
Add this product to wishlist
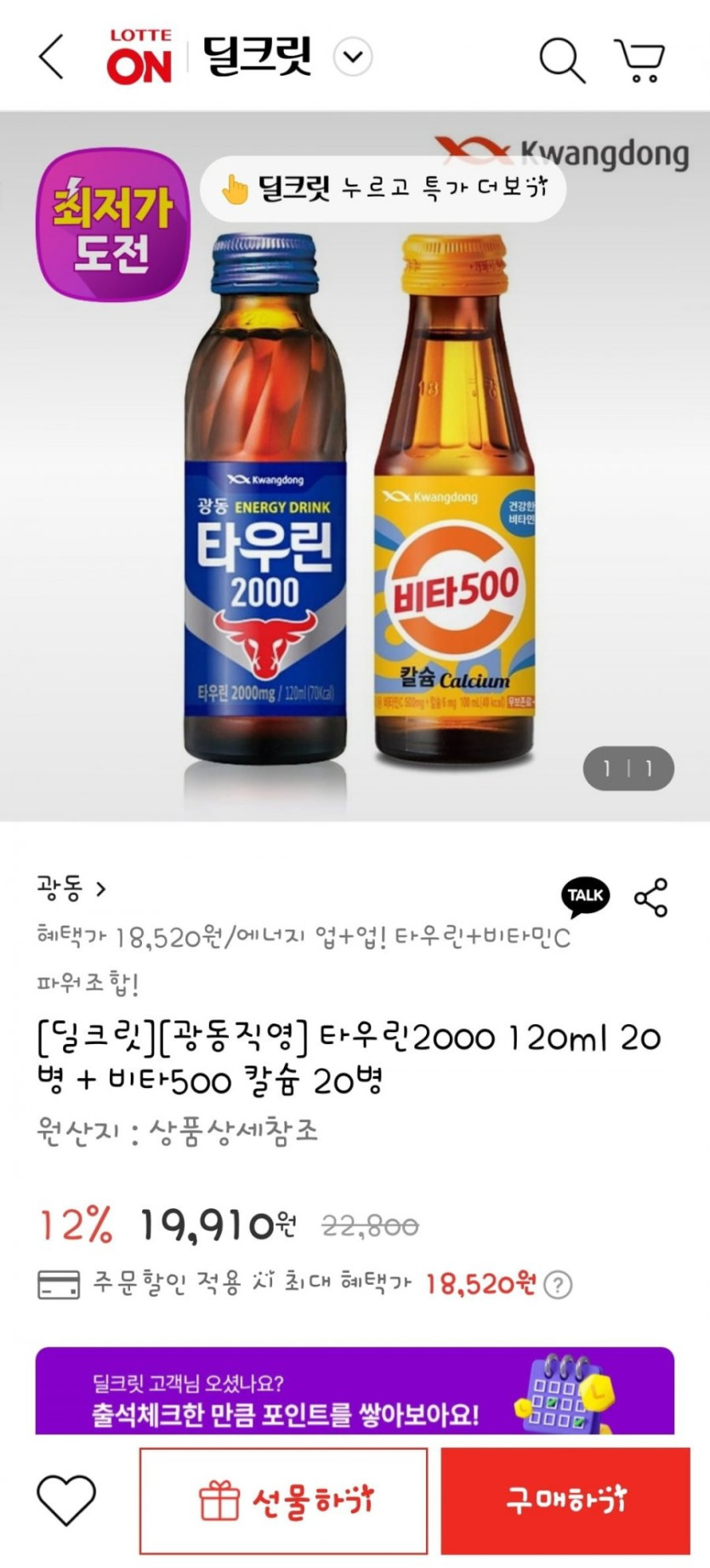click(66, 1501)
